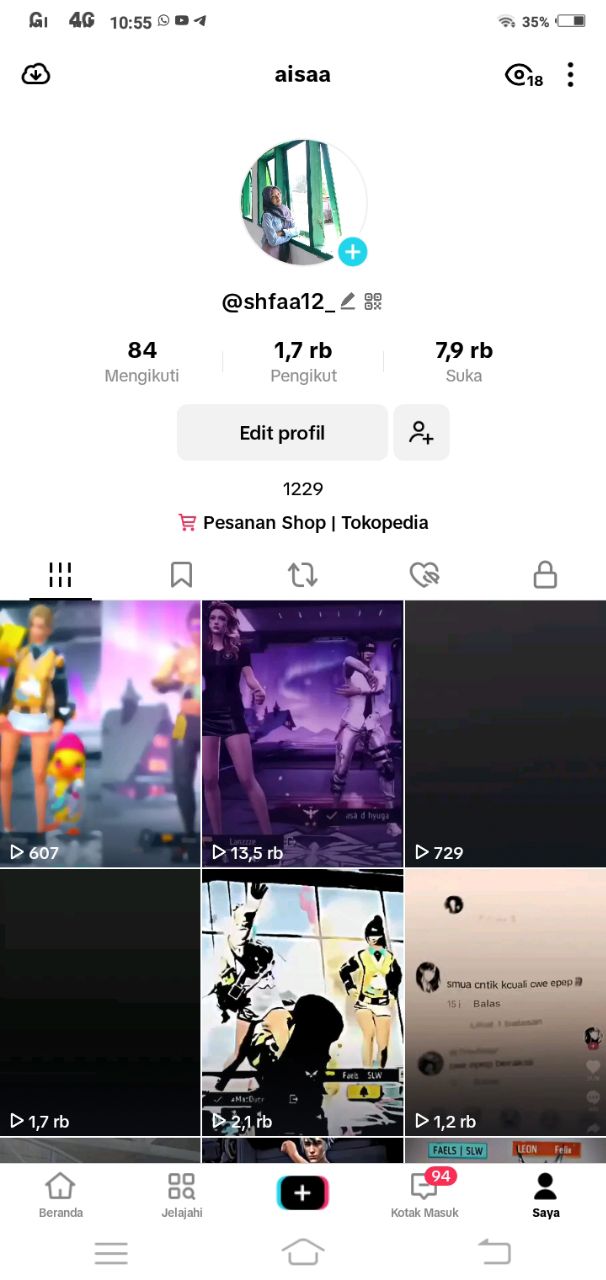
Task: Tap the cloud download icon
Action: coord(36,74)
